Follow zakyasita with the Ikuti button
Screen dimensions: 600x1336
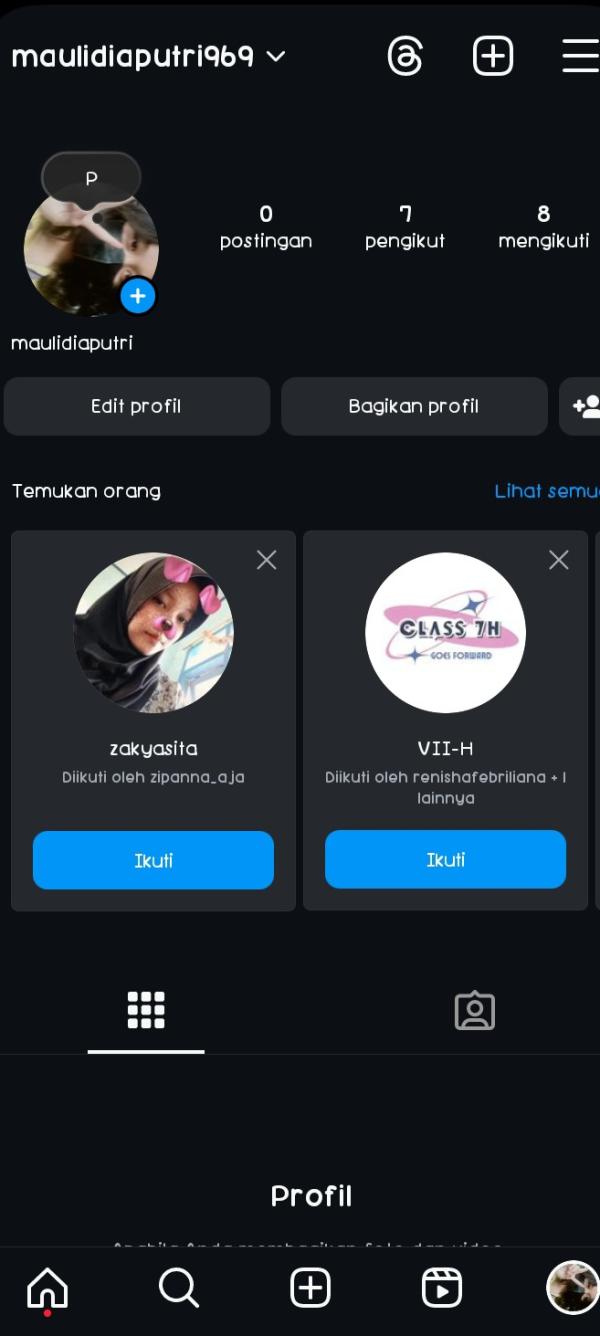click(x=153, y=860)
